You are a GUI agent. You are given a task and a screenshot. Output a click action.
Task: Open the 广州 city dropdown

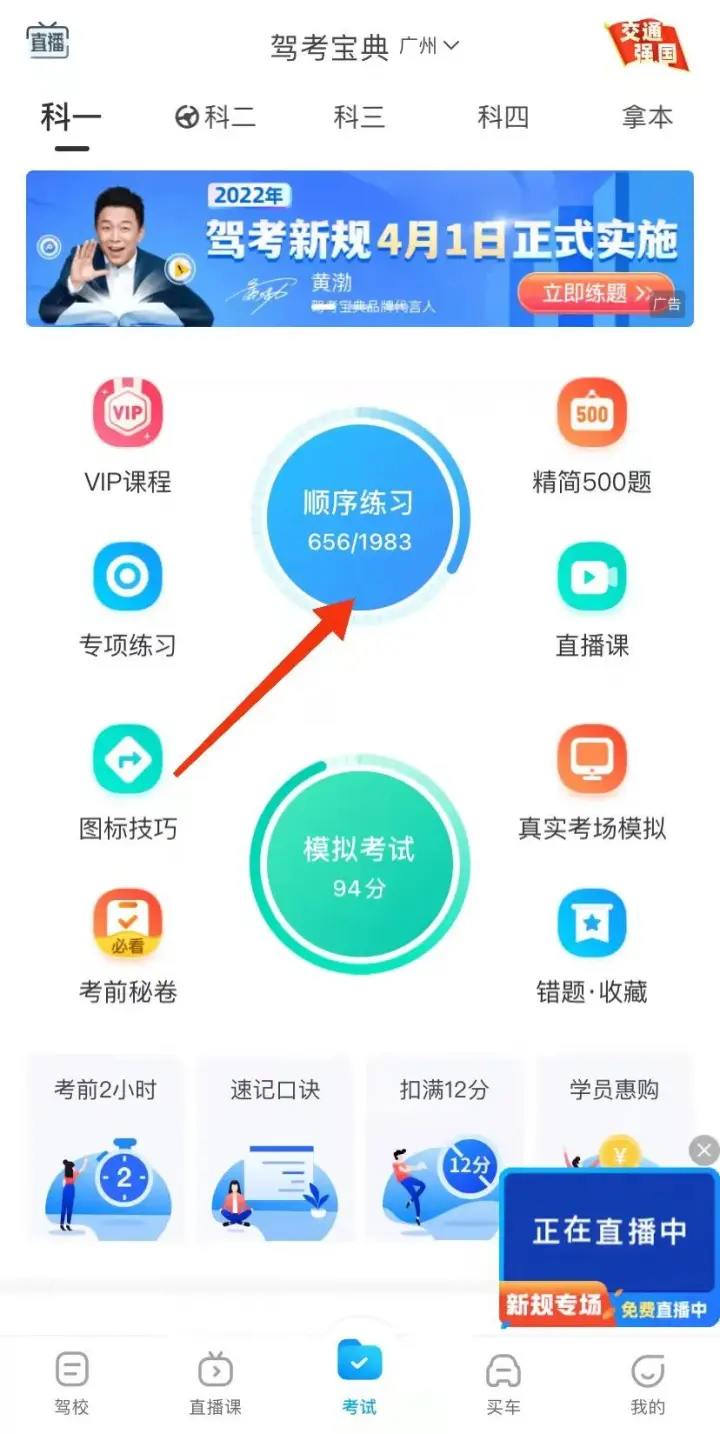click(x=429, y=46)
